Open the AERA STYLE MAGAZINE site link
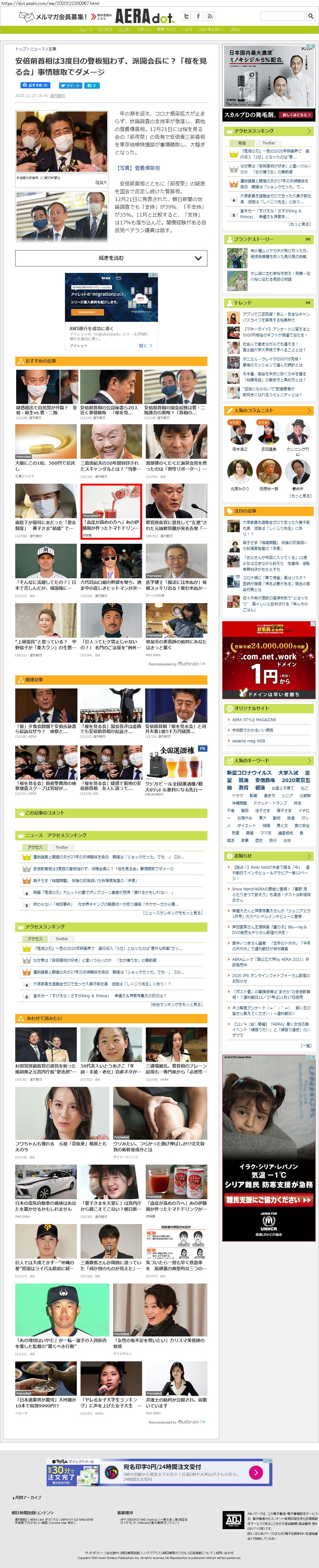The image size is (319, 1568). [x=253, y=720]
